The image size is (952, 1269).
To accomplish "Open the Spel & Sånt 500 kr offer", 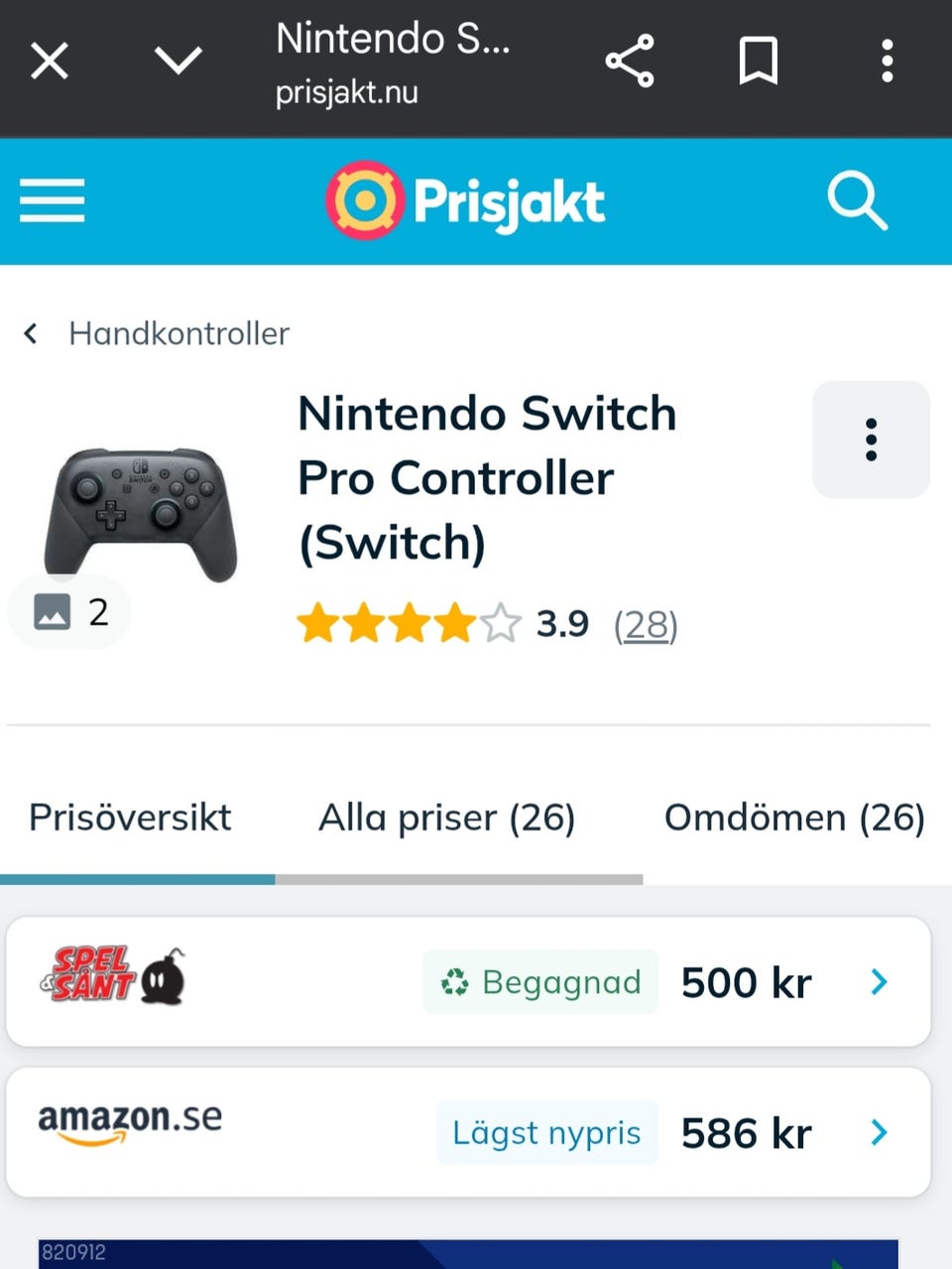I will tap(468, 981).
